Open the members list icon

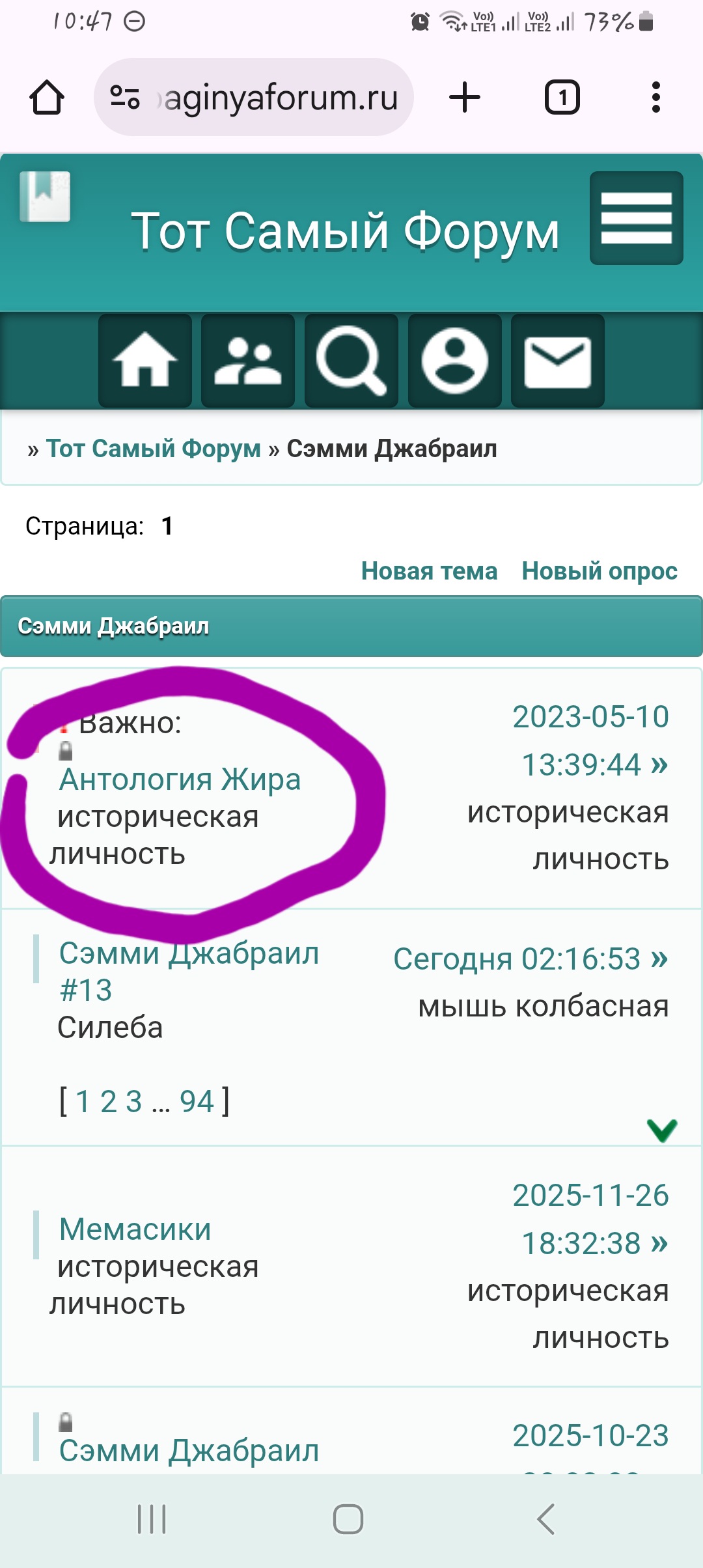(x=248, y=360)
